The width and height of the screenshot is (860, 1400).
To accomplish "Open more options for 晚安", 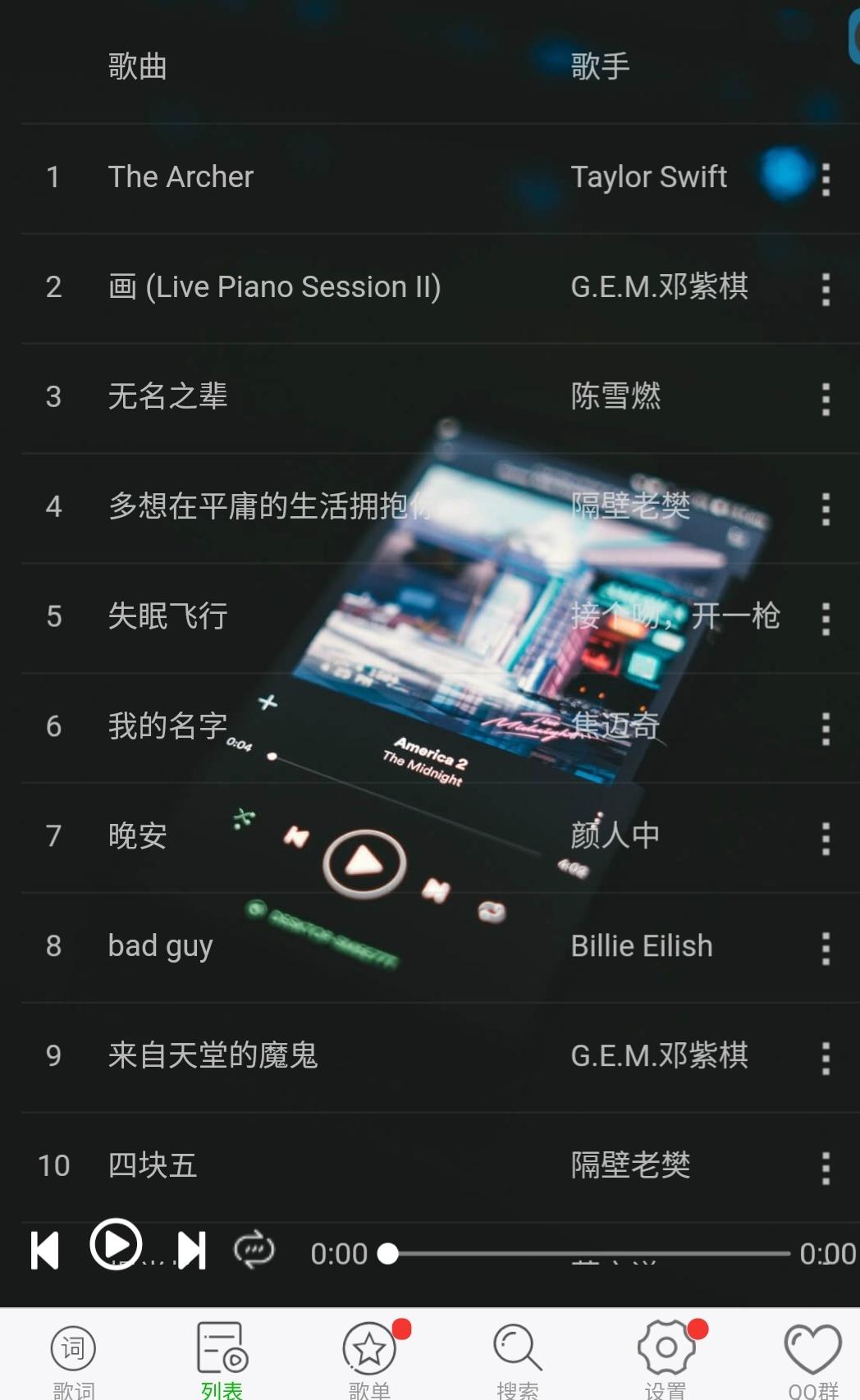I will (826, 838).
